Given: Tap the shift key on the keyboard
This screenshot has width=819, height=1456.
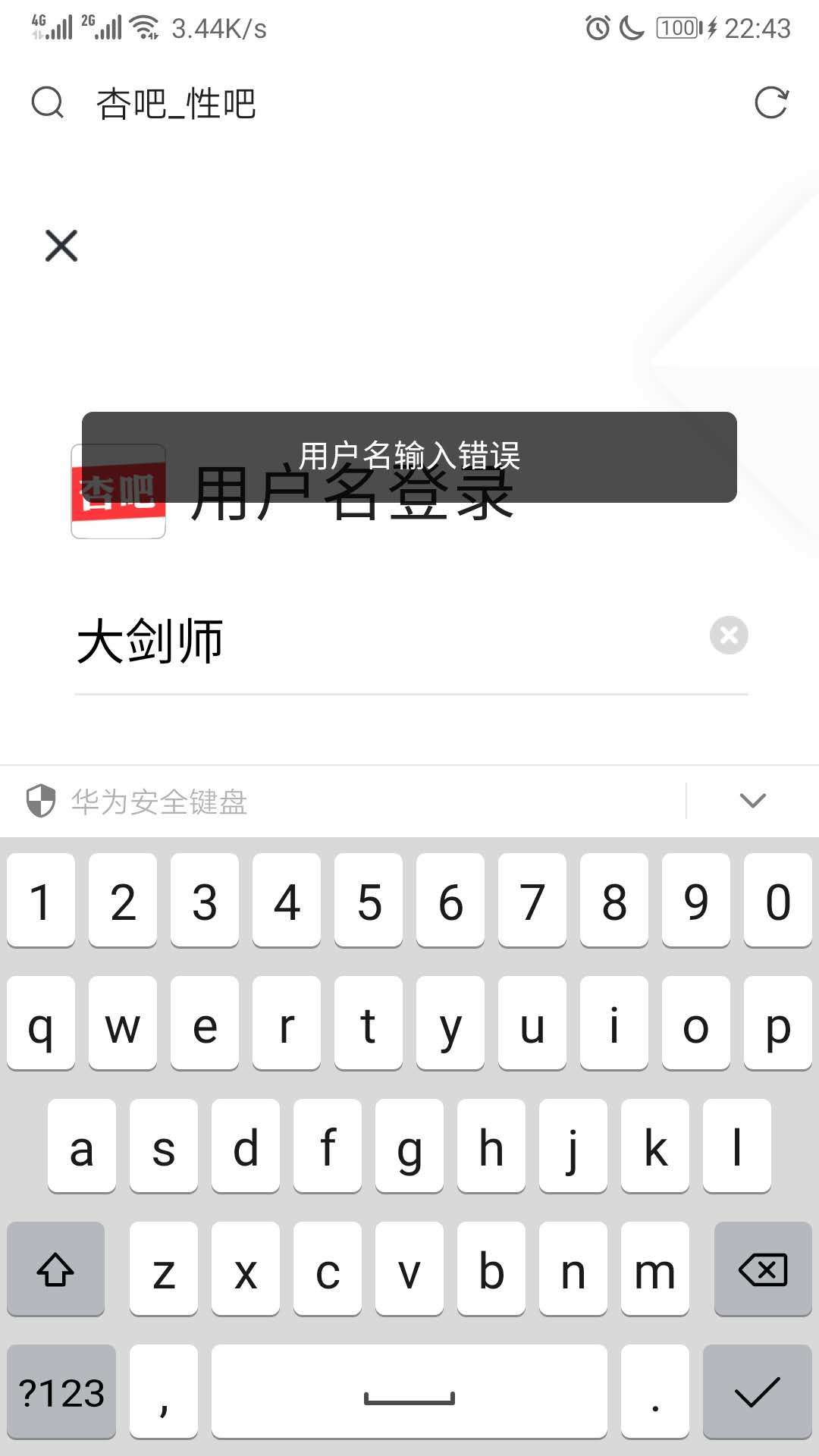Looking at the screenshot, I should pyautogui.click(x=55, y=1269).
